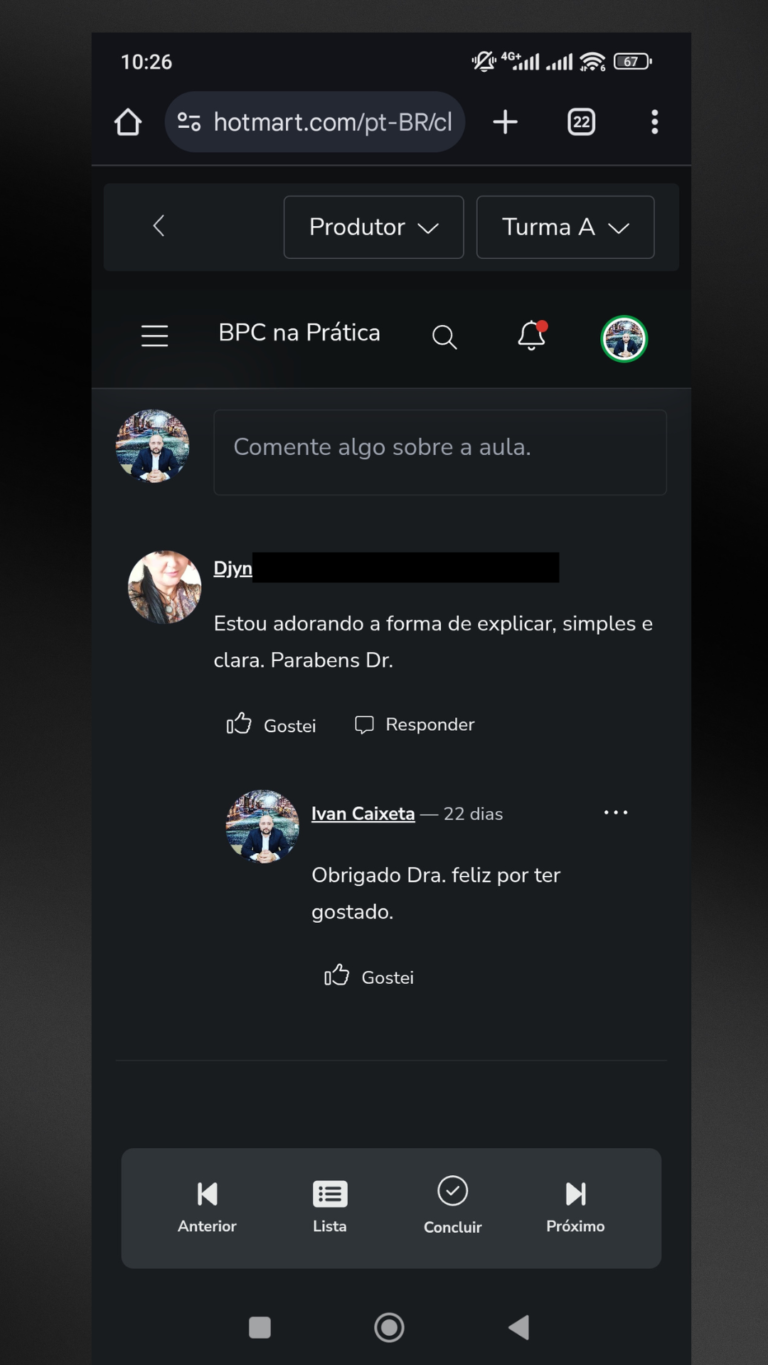Image resolution: width=768 pixels, height=1365 pixels.
Task: Search within BPC na Prática
Action: click(444, 337)
